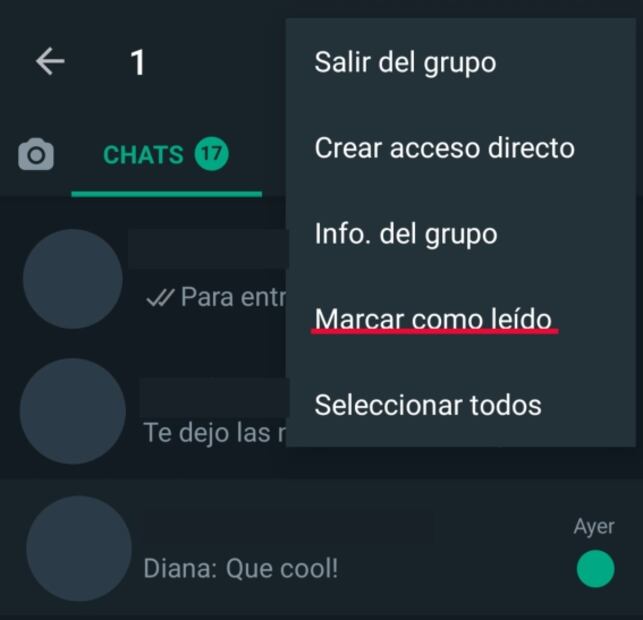643x620 pixels.
Task: Tap the back arrow to exit selection
Action: tap(50, 62)
